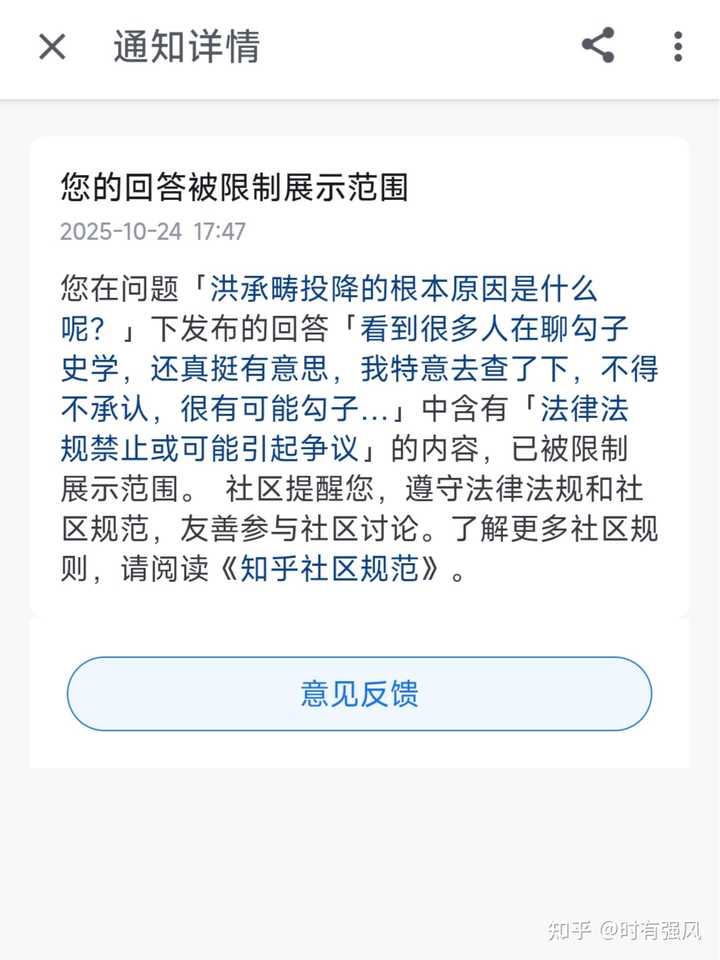Tap the 意见反馈 button
Viewport: 720px width, 960px height.
pyautogui.click(x=359, y=694)
